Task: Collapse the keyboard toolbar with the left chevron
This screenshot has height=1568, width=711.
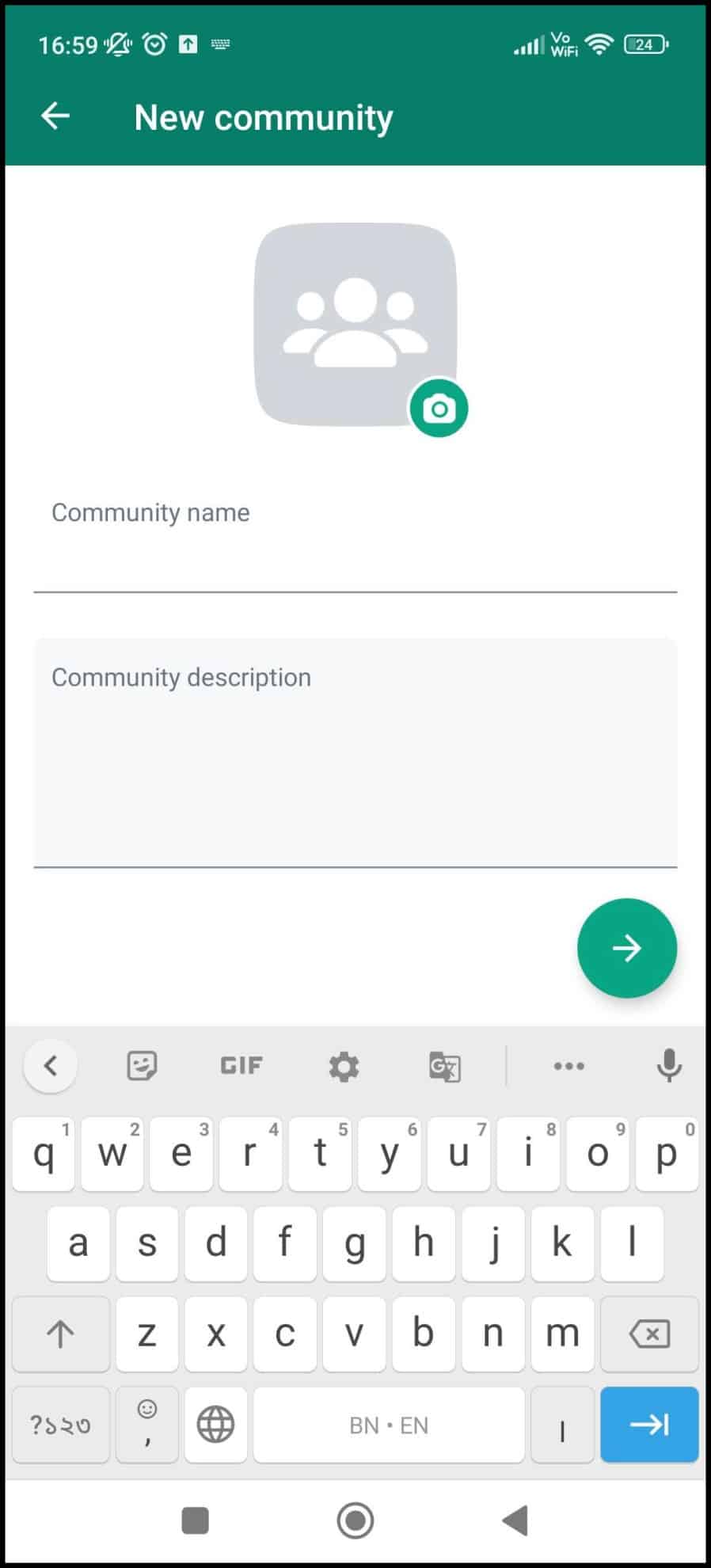Action: click(x=51, y=1066)
